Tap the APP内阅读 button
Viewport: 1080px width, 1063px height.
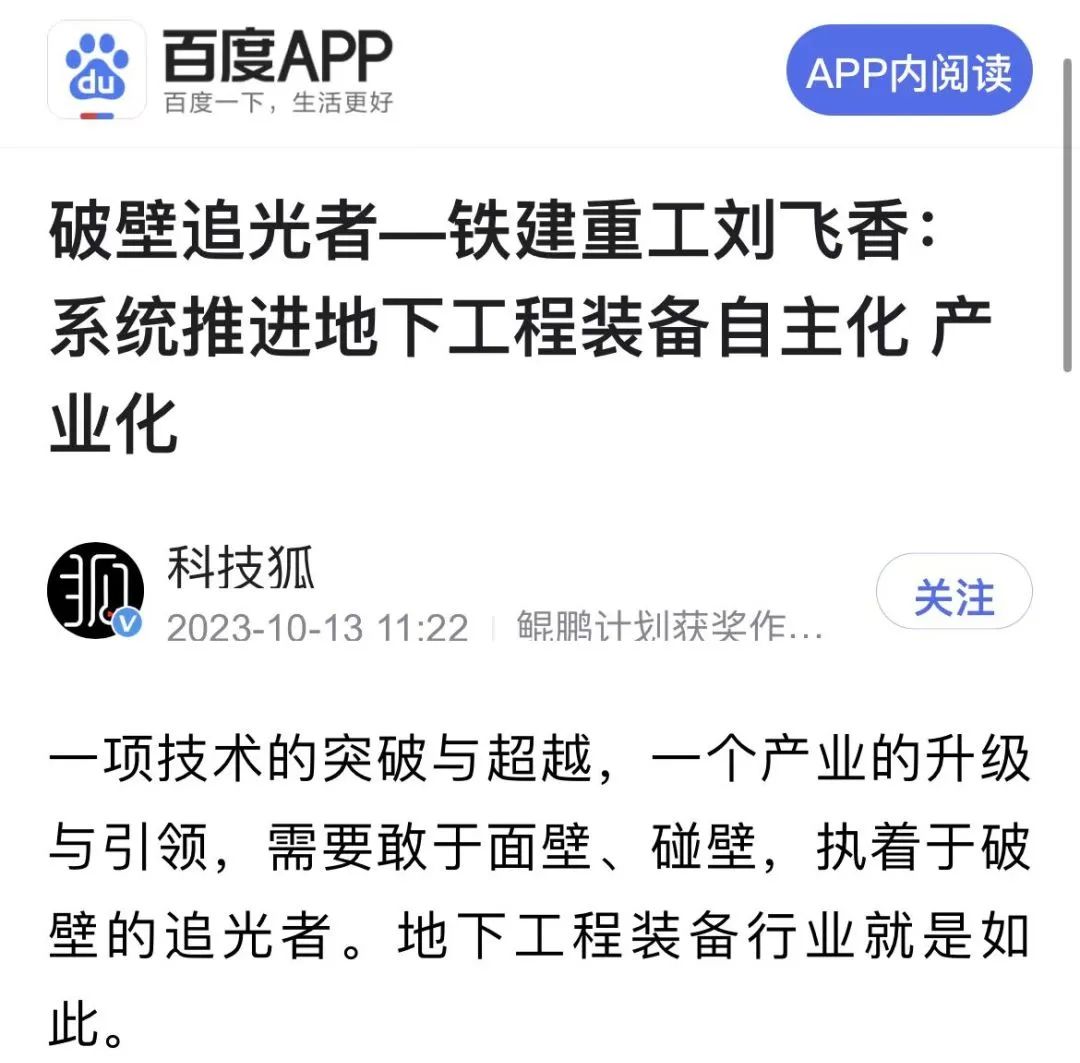coord(908,72)
